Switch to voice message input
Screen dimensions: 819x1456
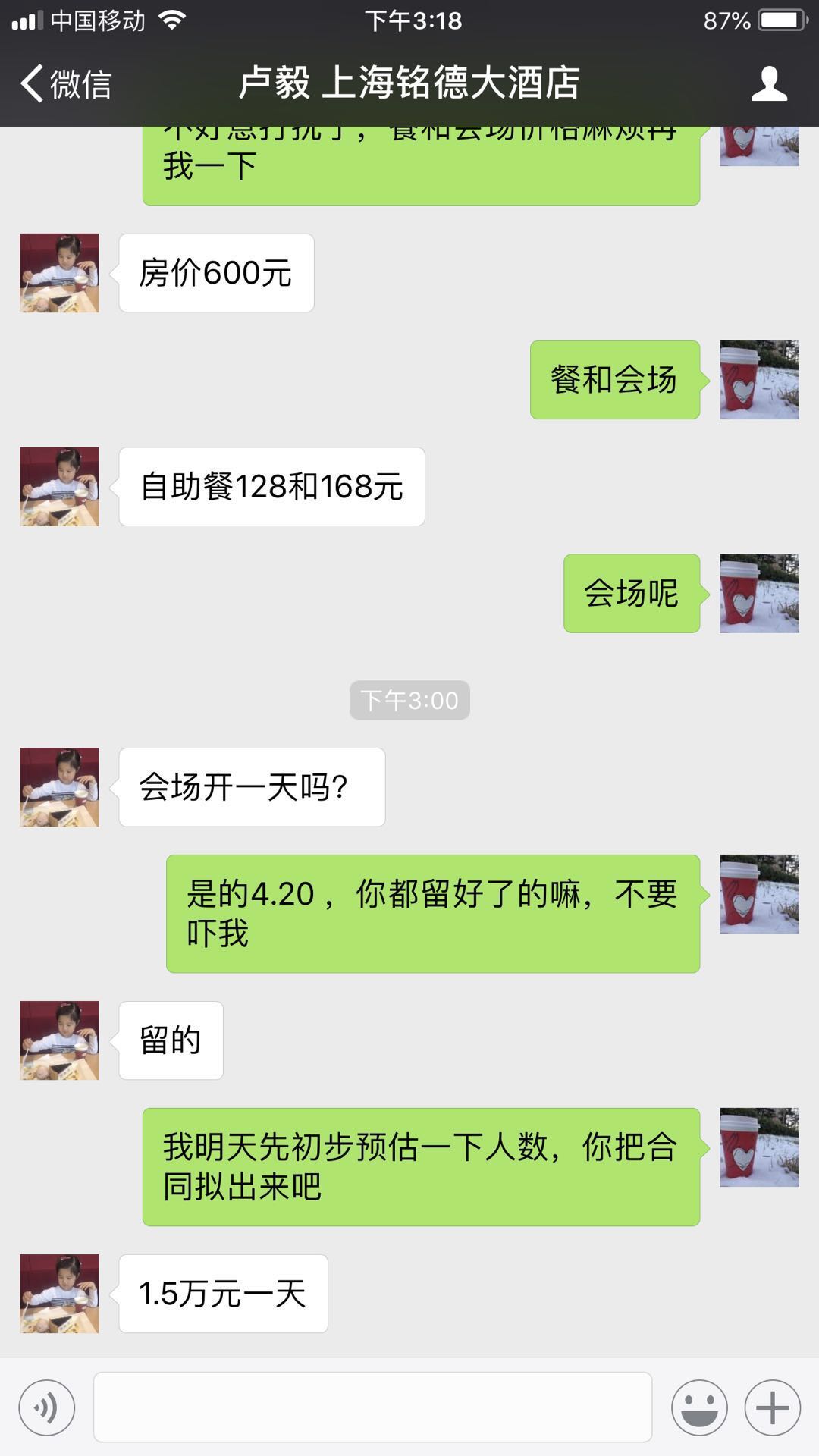point(47,1408)
